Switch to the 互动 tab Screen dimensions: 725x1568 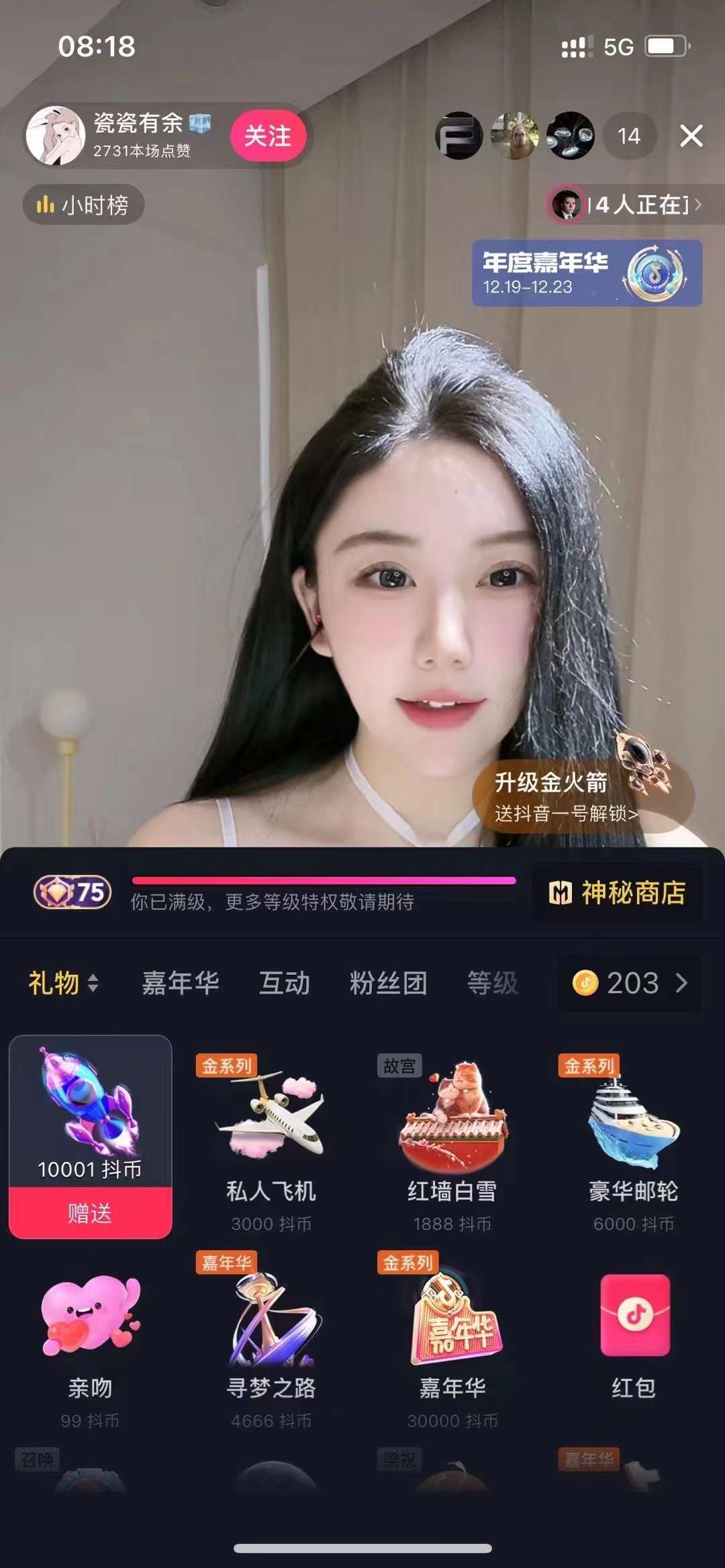[285, 983]
